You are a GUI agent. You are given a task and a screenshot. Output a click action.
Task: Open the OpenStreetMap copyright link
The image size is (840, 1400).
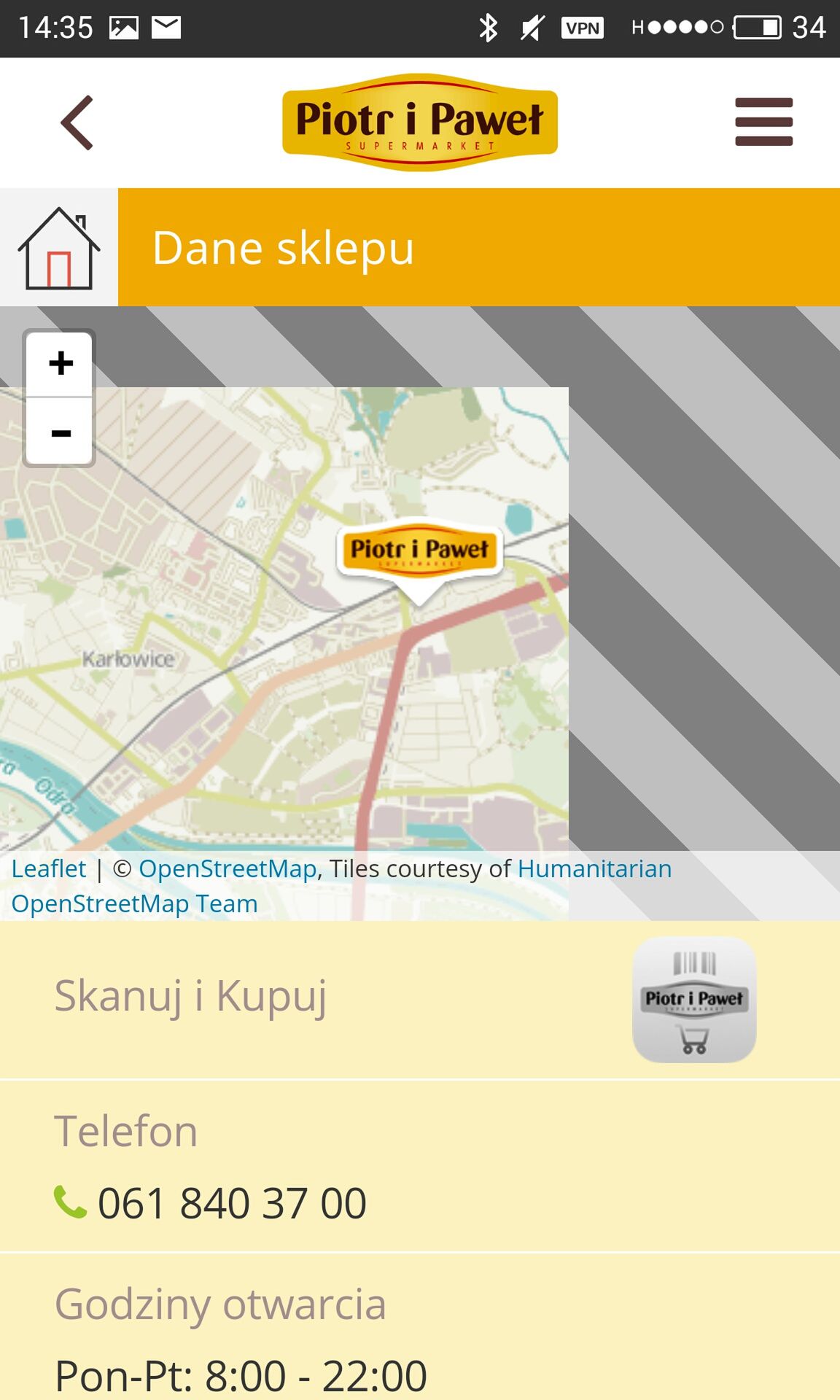pyautogui.click(x=227, y=868)
